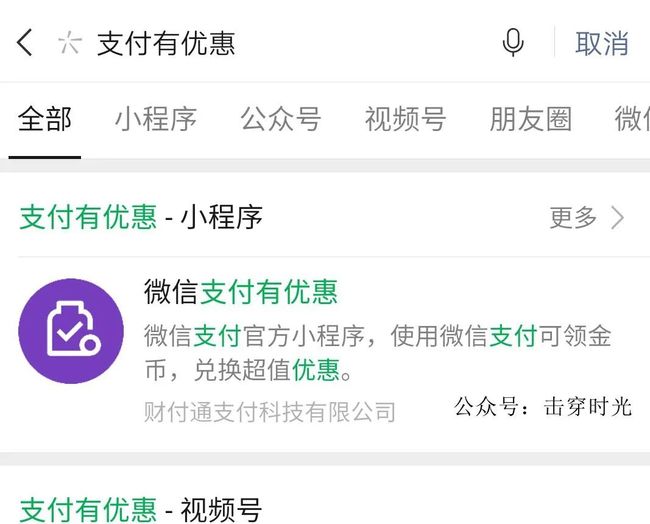
Task: Switch to the 视频号 tab
Action: [x=405, y=120]
